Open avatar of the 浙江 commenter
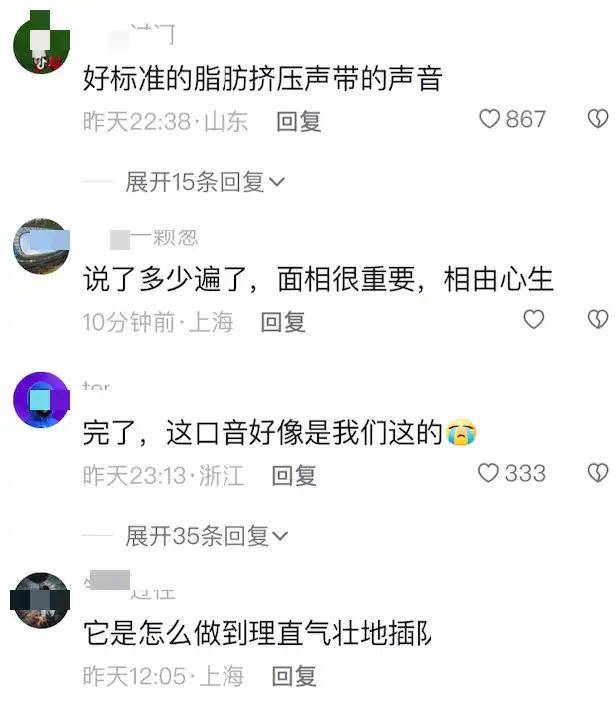 [x=41, y=400]
